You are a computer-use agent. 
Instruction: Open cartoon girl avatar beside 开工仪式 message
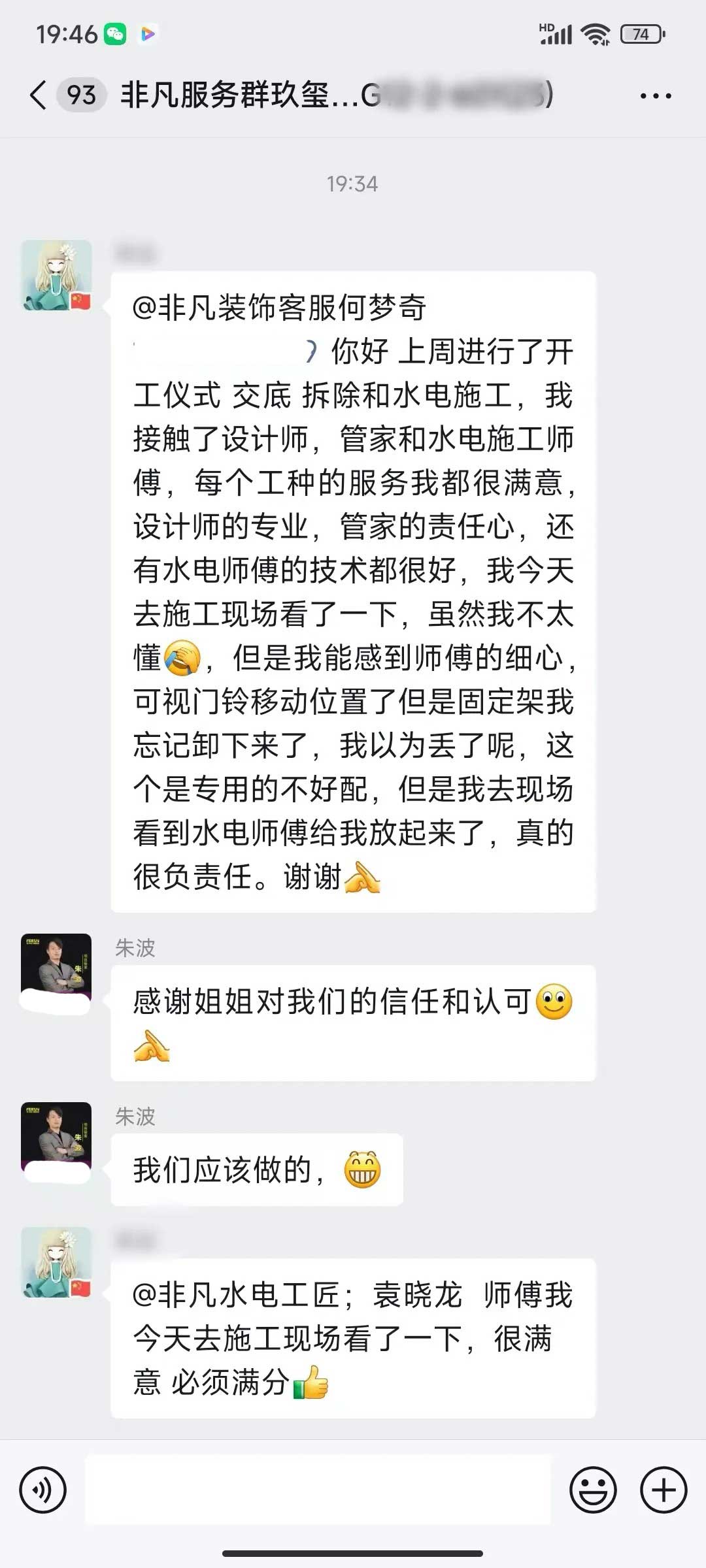[x=56, y=275]
